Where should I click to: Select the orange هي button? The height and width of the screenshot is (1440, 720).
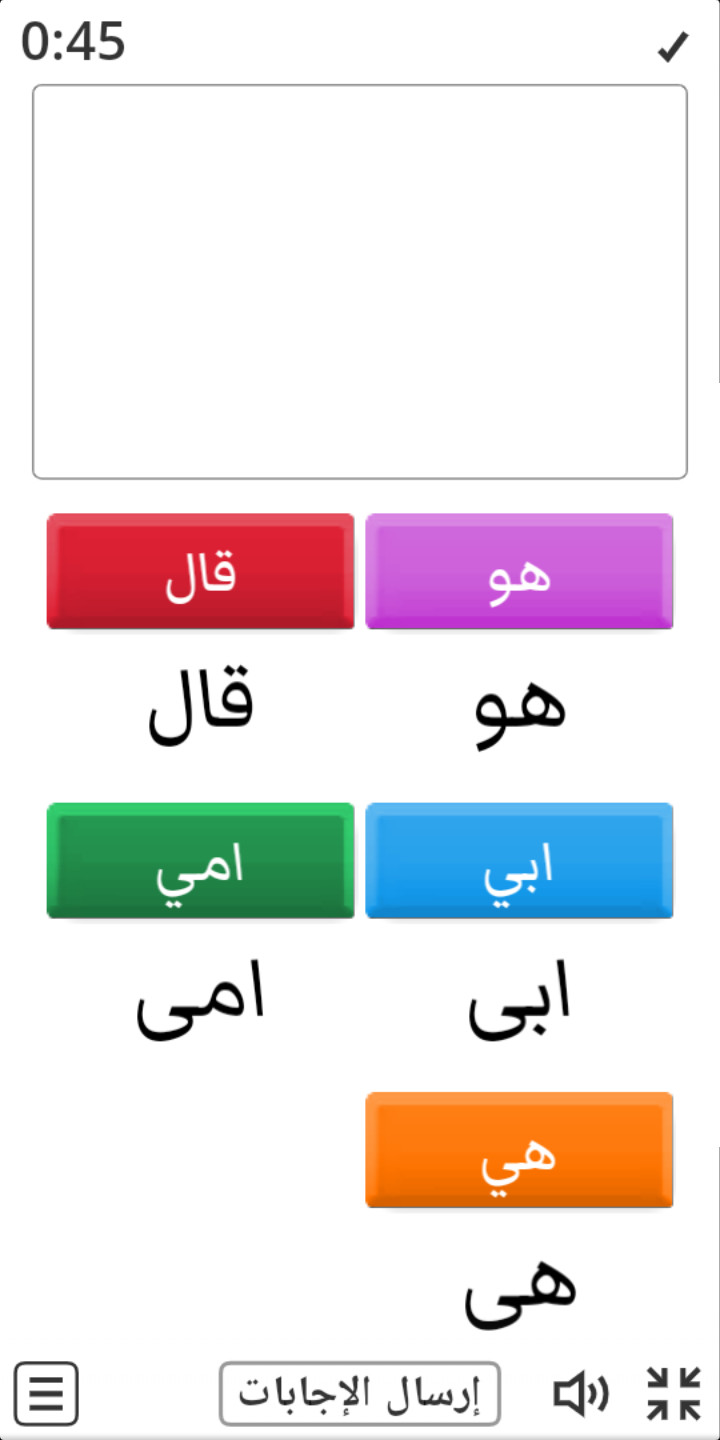[519, 1150]
